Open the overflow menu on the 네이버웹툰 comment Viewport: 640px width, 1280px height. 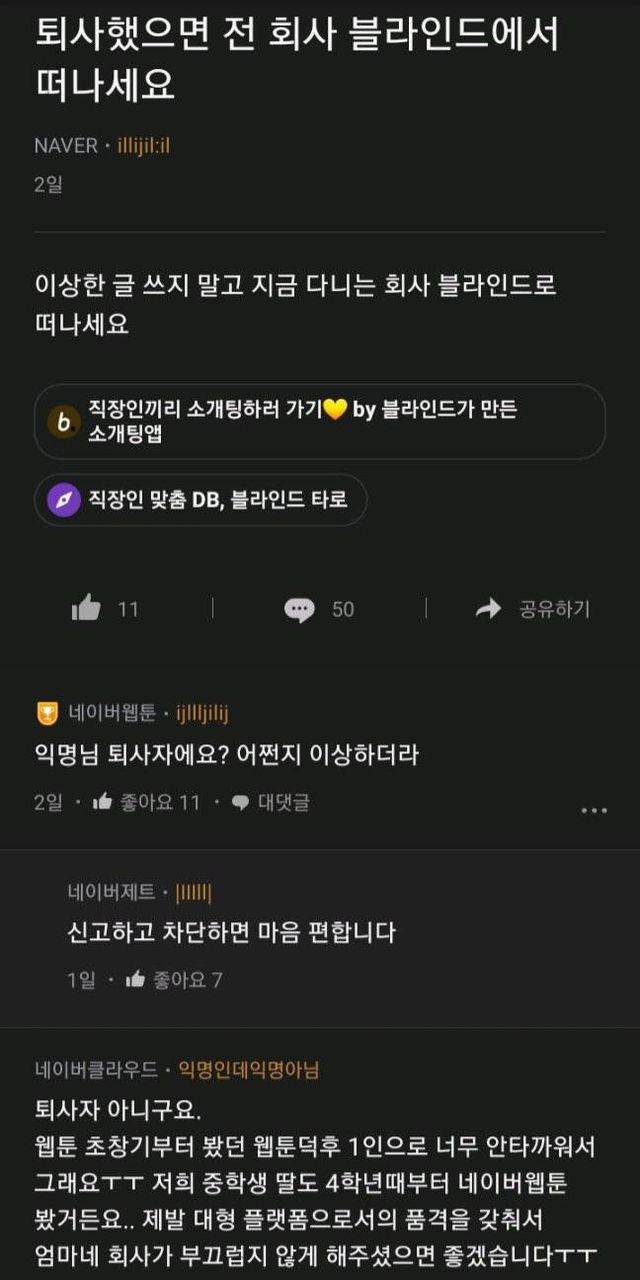[594, 810]
